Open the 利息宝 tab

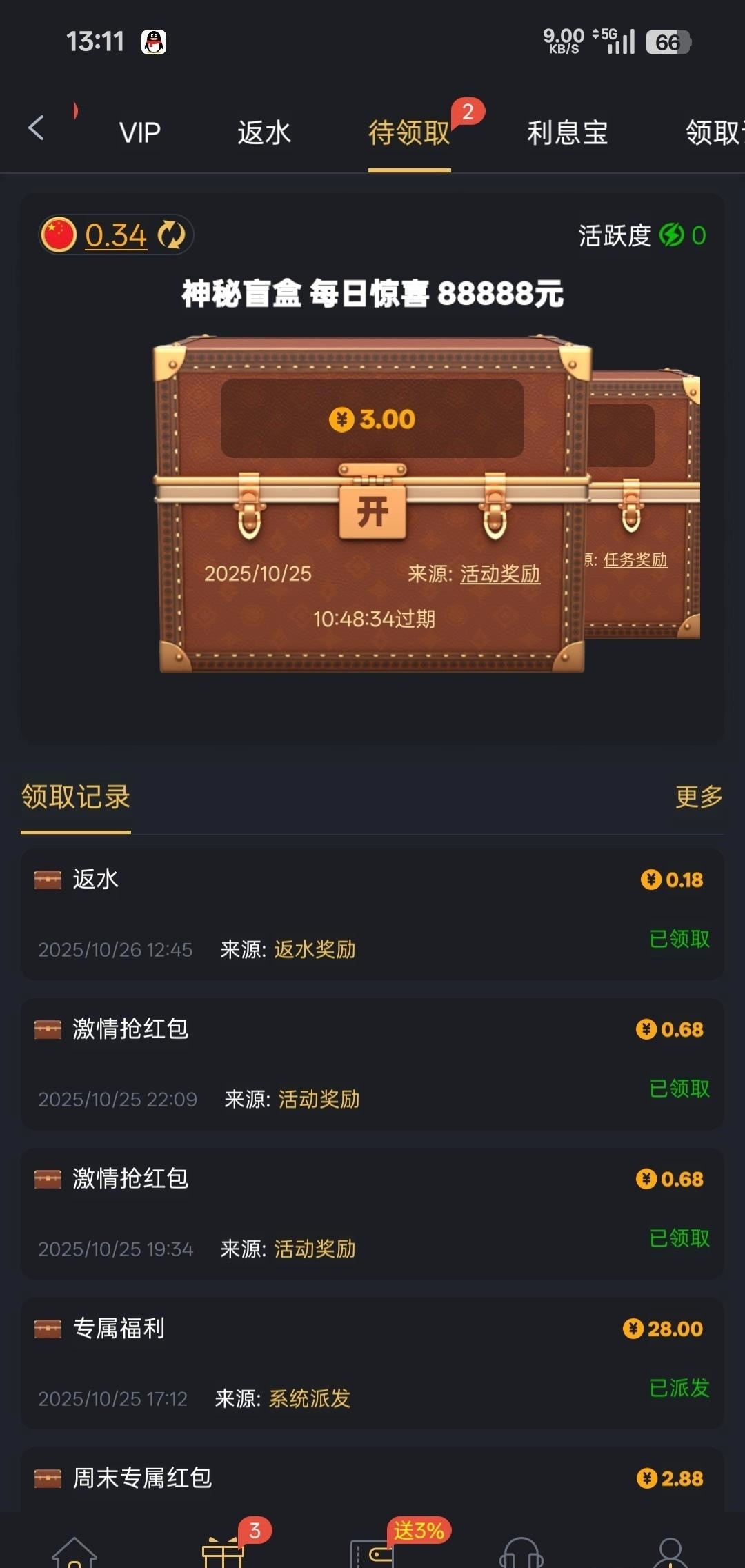[x=567, y=132]
